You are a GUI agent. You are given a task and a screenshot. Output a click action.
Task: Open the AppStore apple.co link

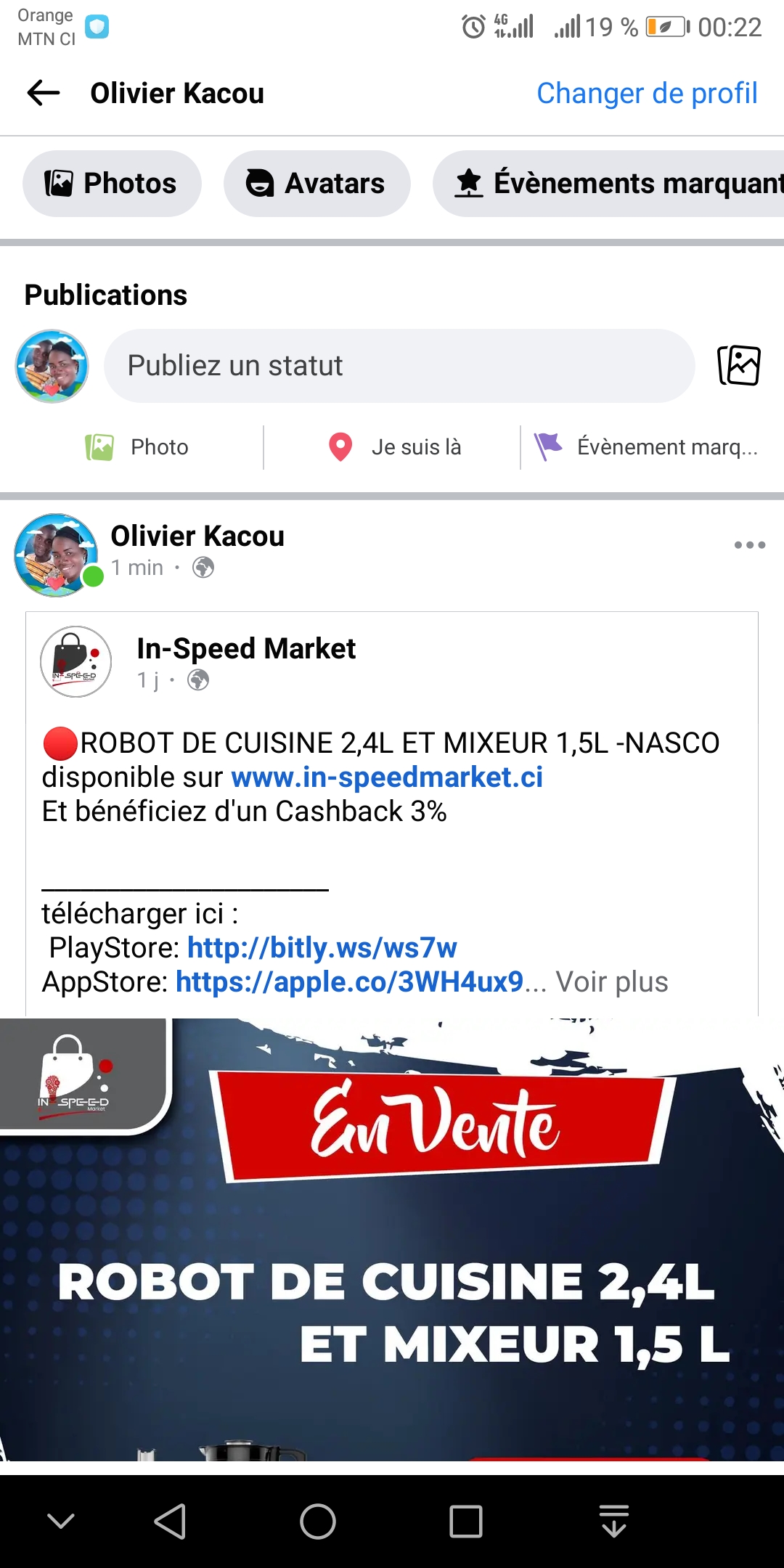pos(349,982)
